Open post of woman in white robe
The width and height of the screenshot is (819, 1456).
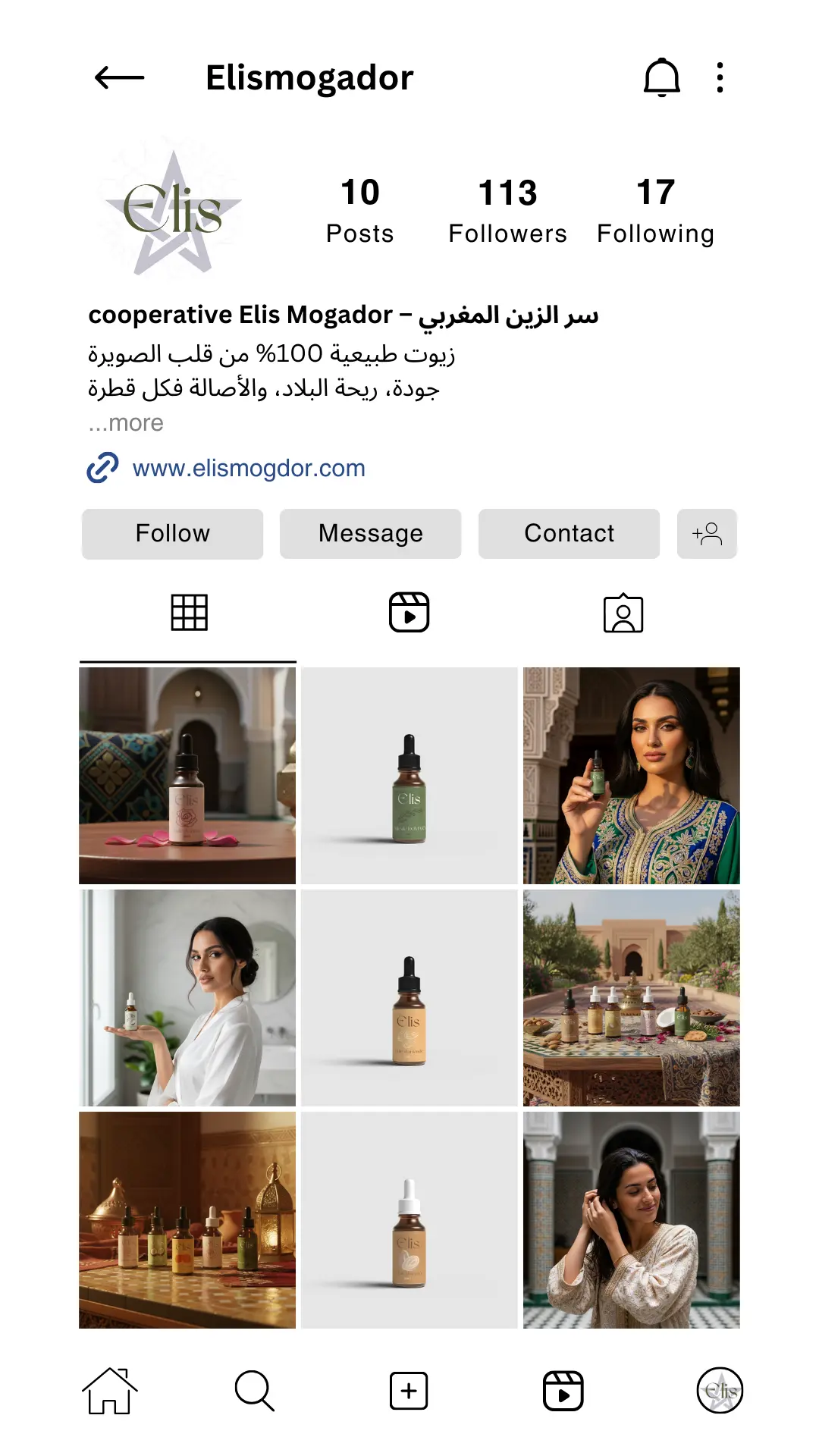(187, 998)
